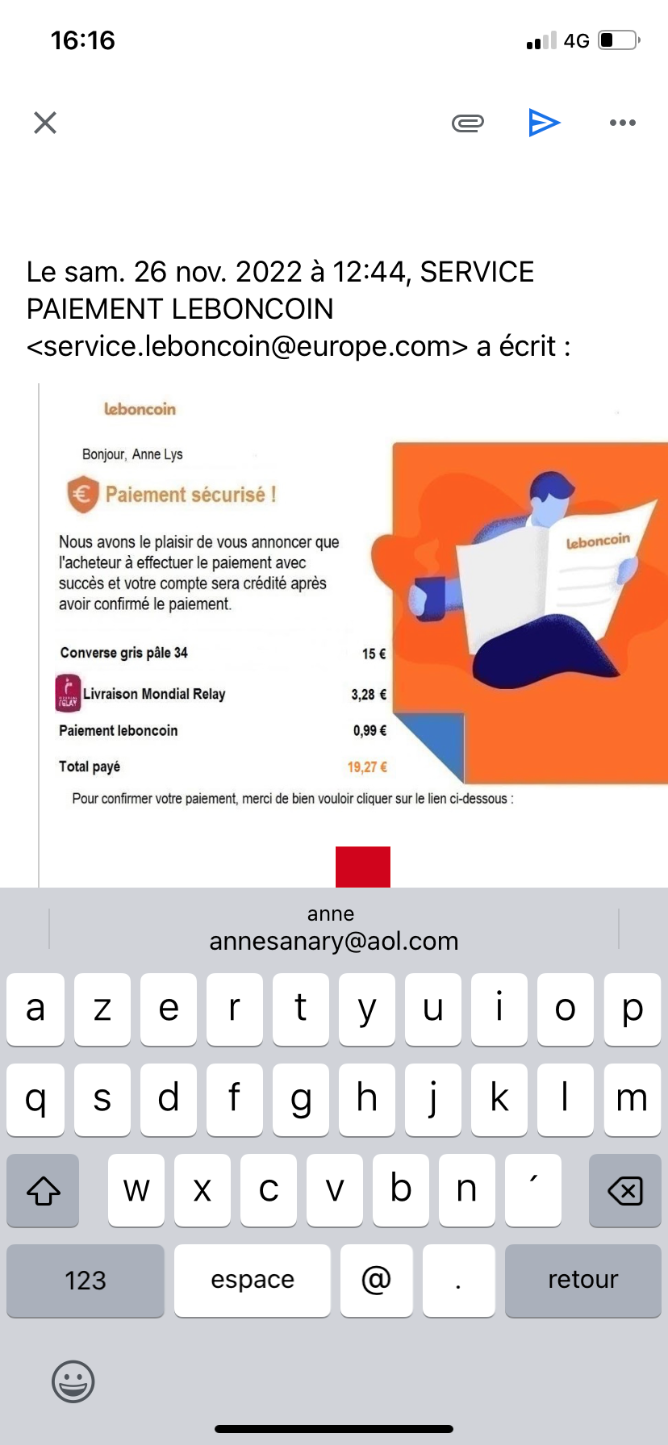The image size is (668, 1445).
Task: Tap the shift key
Action: pyautogui.click(x=43, y=1190)
